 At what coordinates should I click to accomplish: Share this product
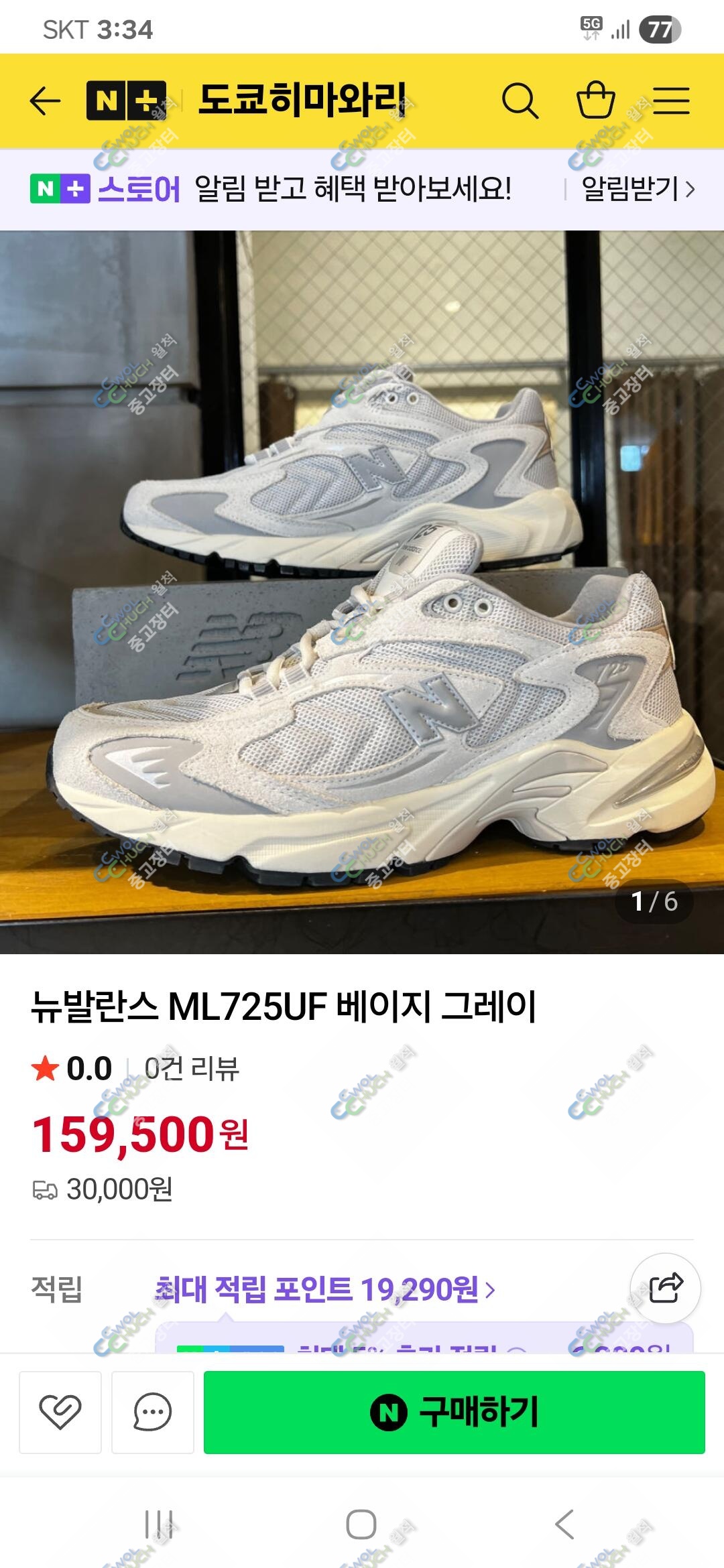click(x=665, y=1287)
